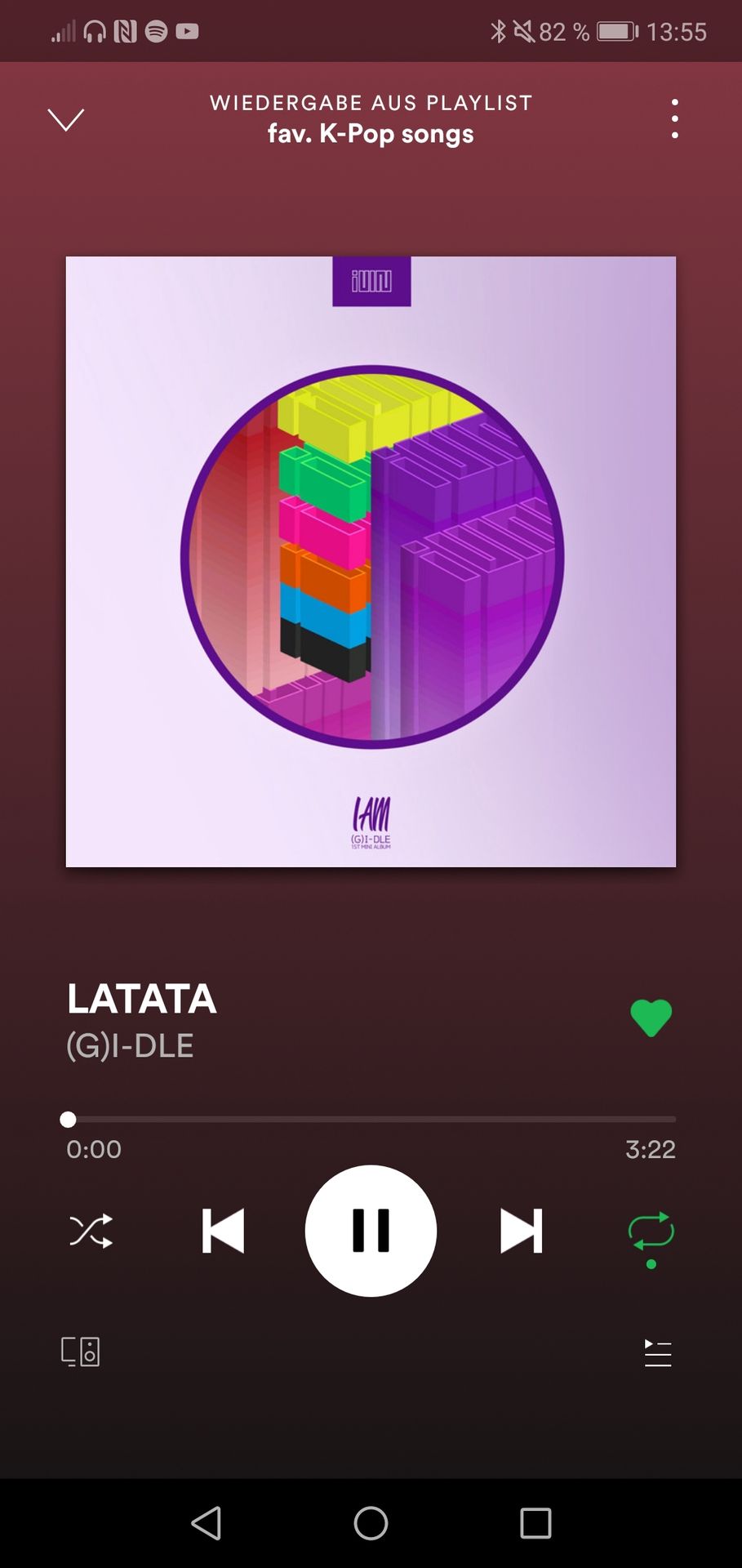Screen dimensions: 742x1568
Task: Tap the playback progress slider handle
Action: pyautogui.click(x=69, y=1119)
